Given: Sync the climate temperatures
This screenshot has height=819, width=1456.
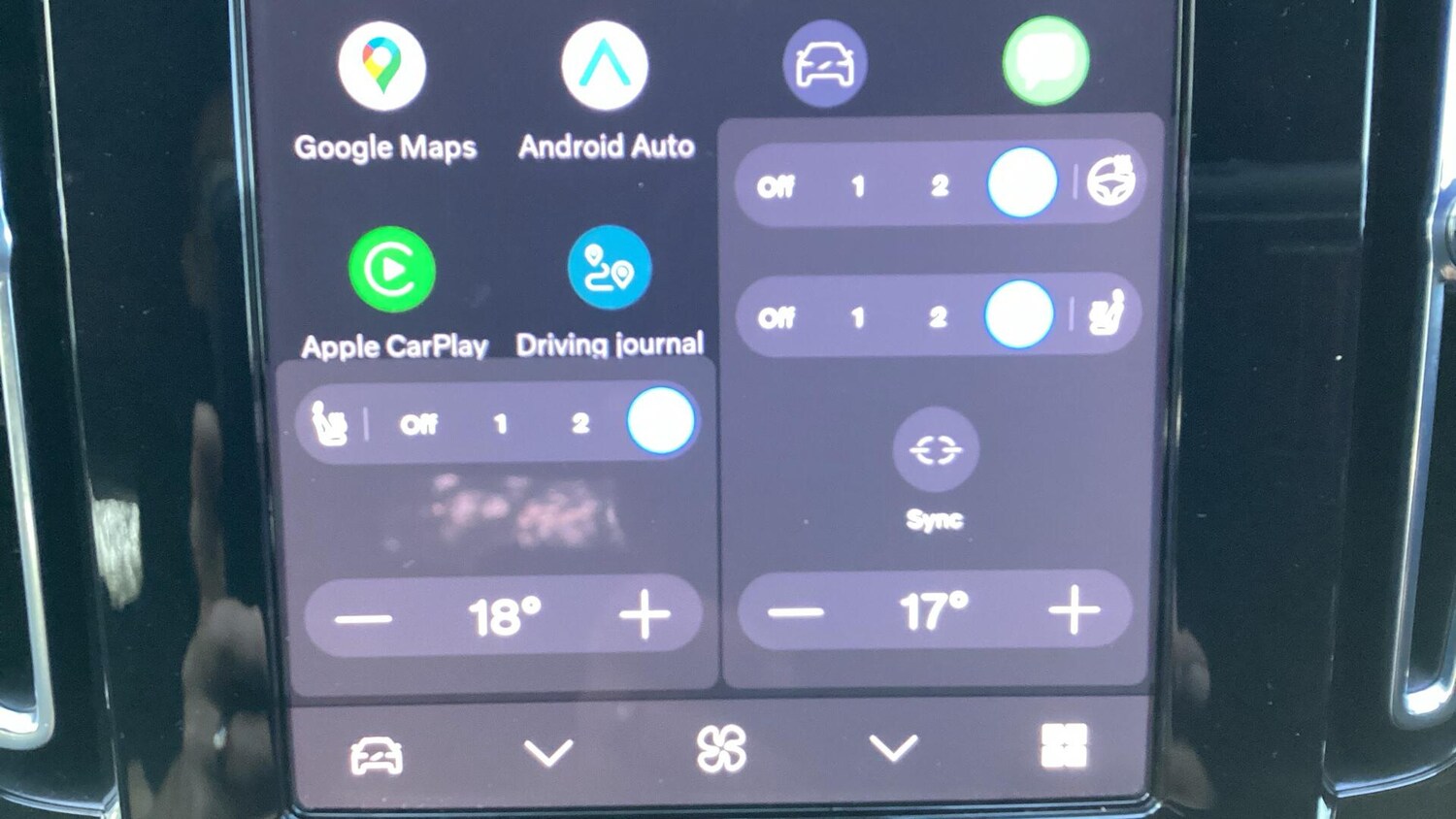Looking at the screenshot, I should (x=935, y=451).
